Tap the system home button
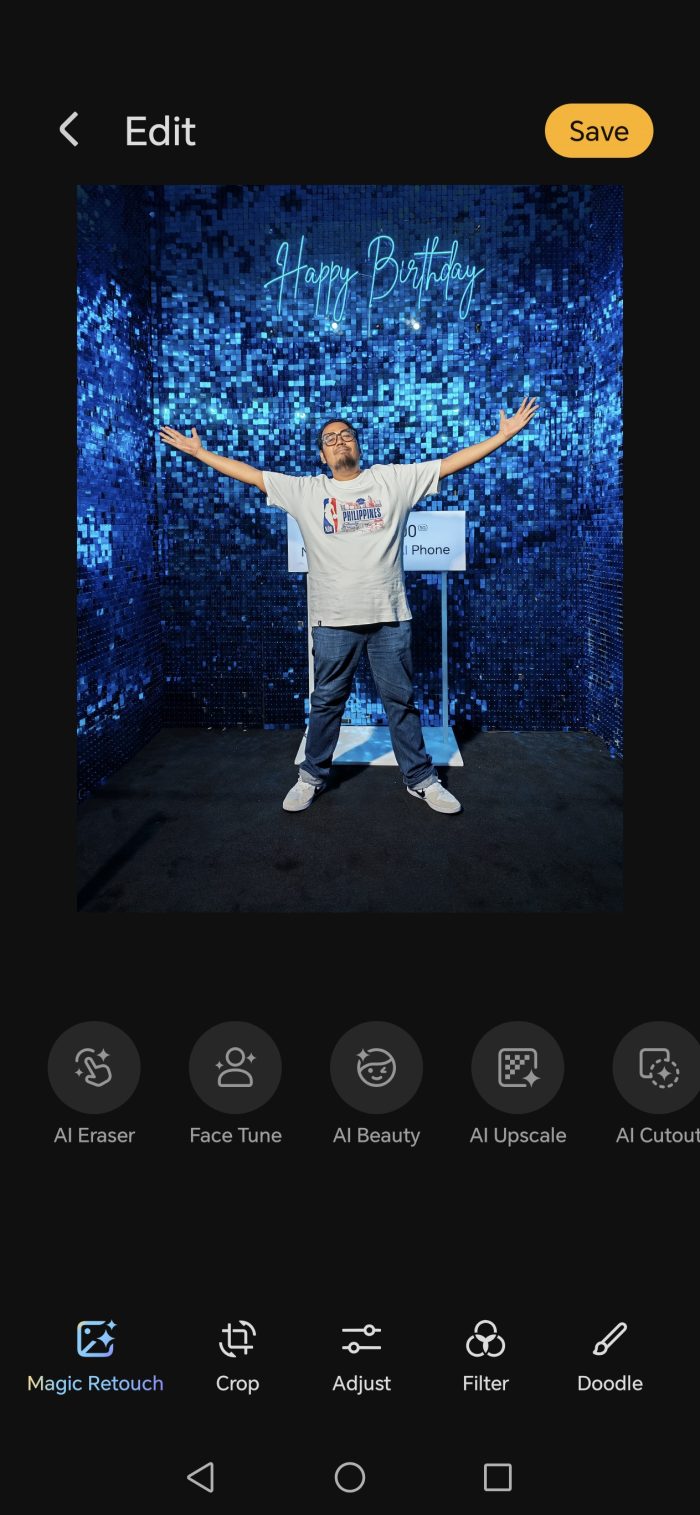This screenshot has width=700, height=1515. pyautogui.click(x=350, y=1477)
